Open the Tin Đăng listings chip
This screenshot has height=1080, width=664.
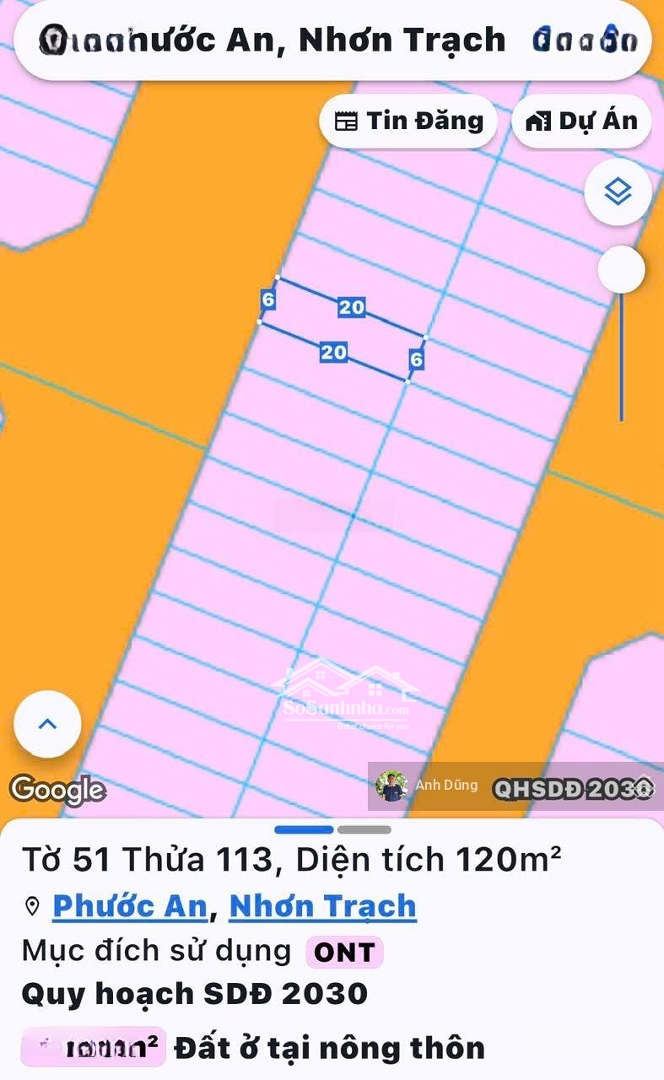coord(408,122)
